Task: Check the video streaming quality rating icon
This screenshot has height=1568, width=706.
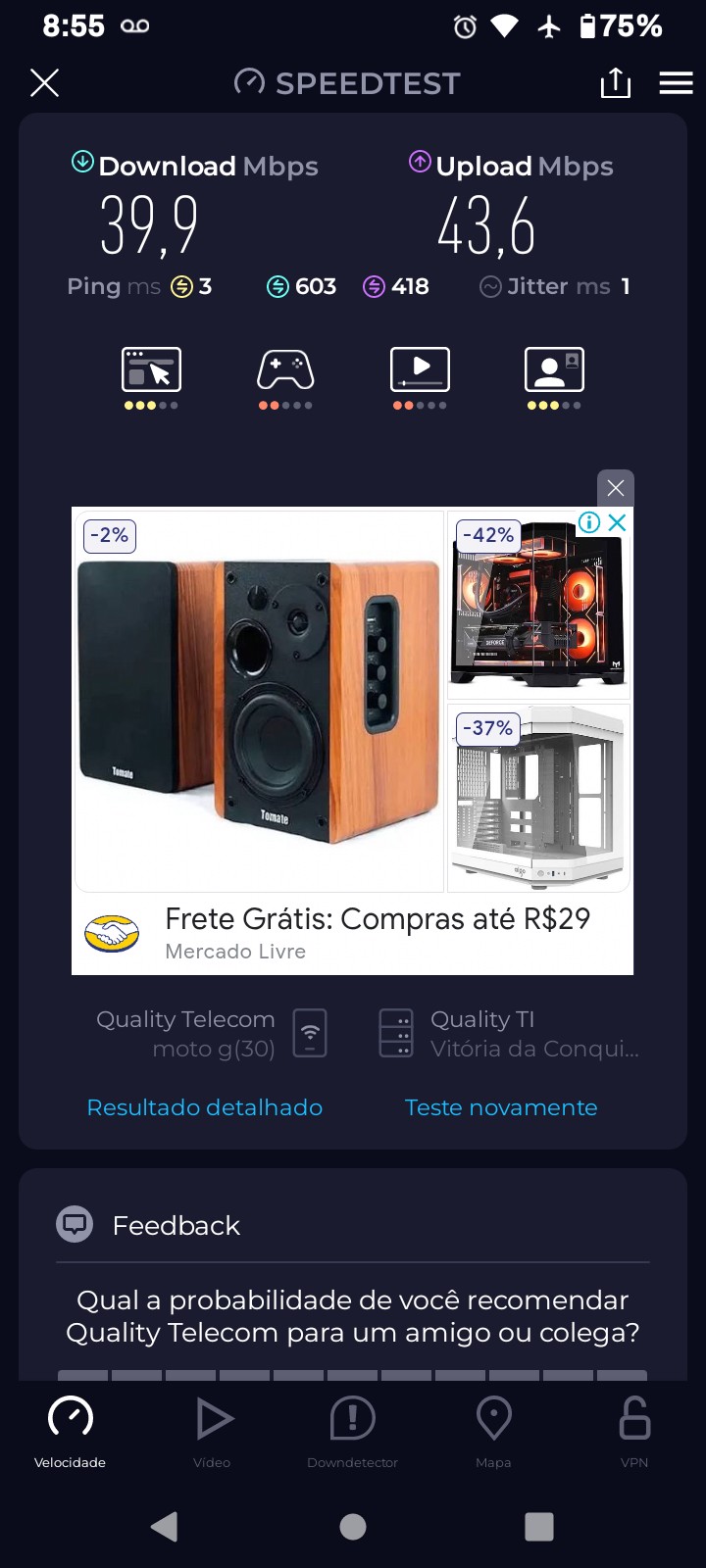Action: pos(420,371)
